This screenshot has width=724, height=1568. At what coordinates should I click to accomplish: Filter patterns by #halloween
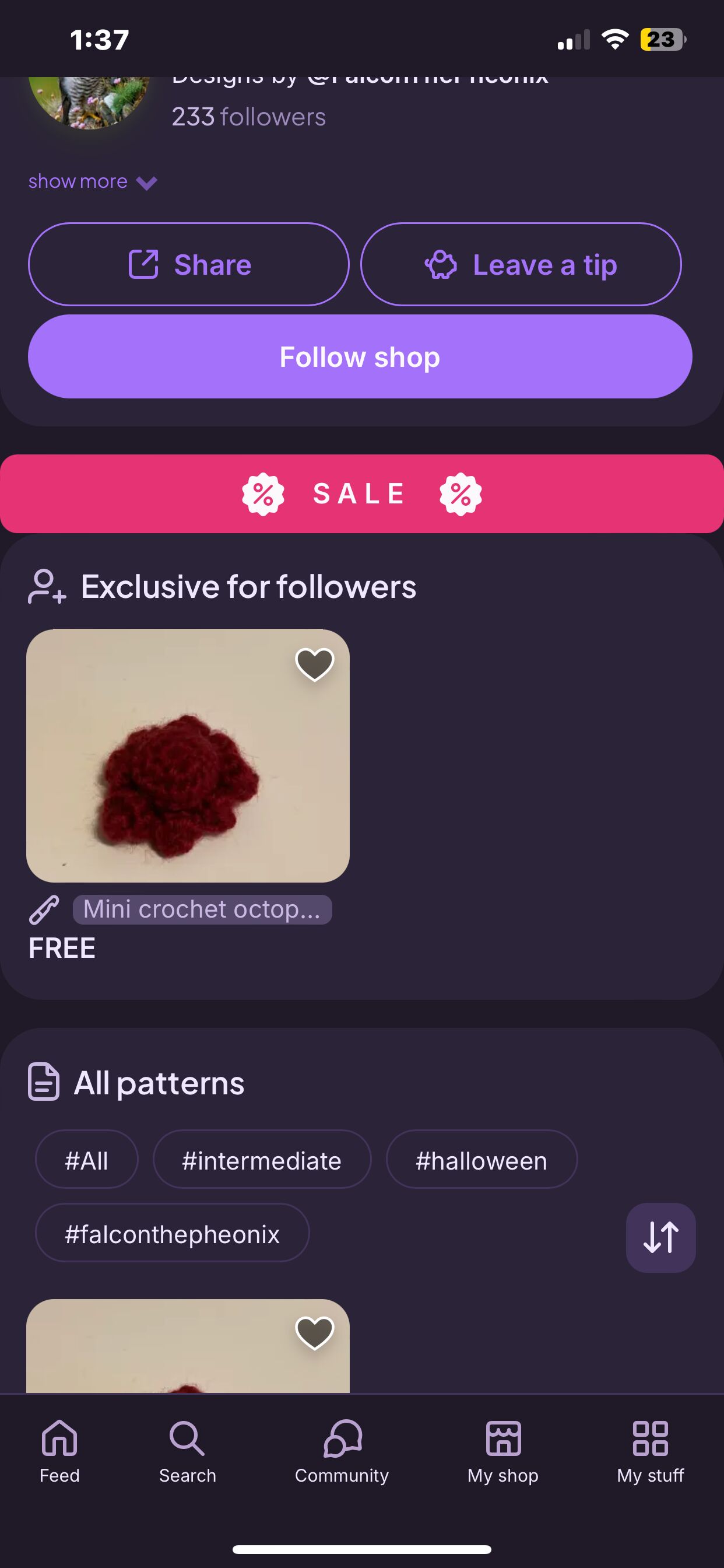[482, 1160]
